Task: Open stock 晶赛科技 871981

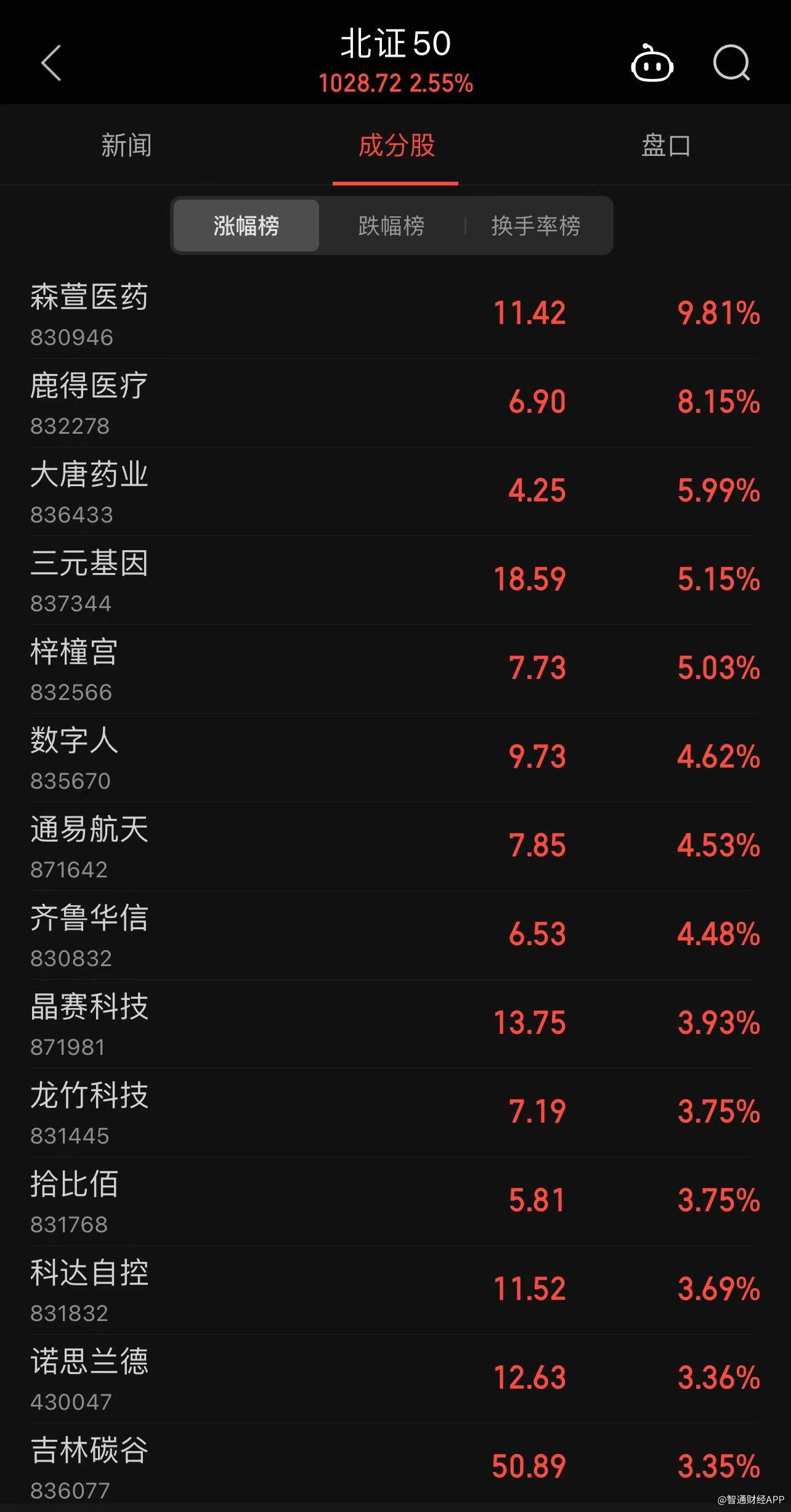Action: pos(394,1024)
